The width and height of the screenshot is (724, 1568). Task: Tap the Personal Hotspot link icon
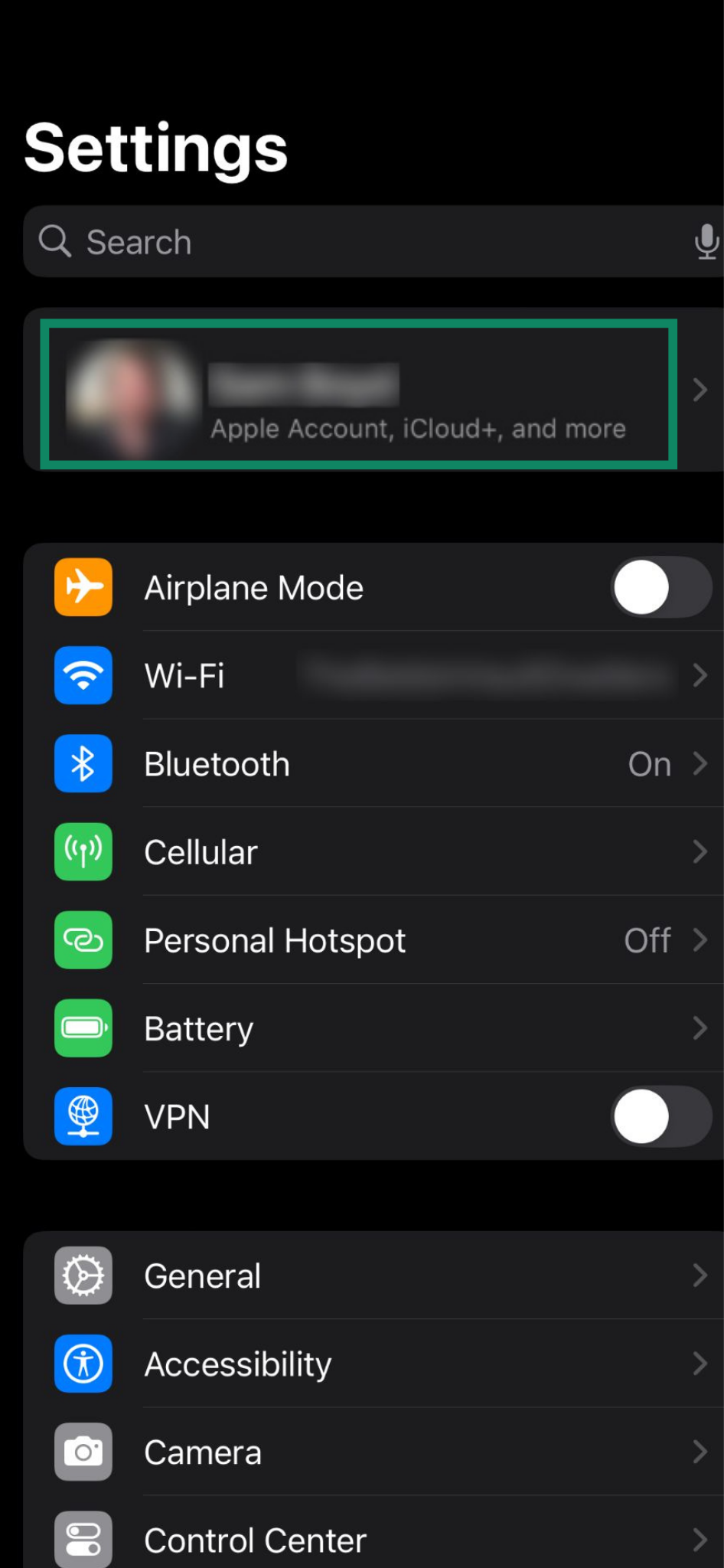[83, 940]
